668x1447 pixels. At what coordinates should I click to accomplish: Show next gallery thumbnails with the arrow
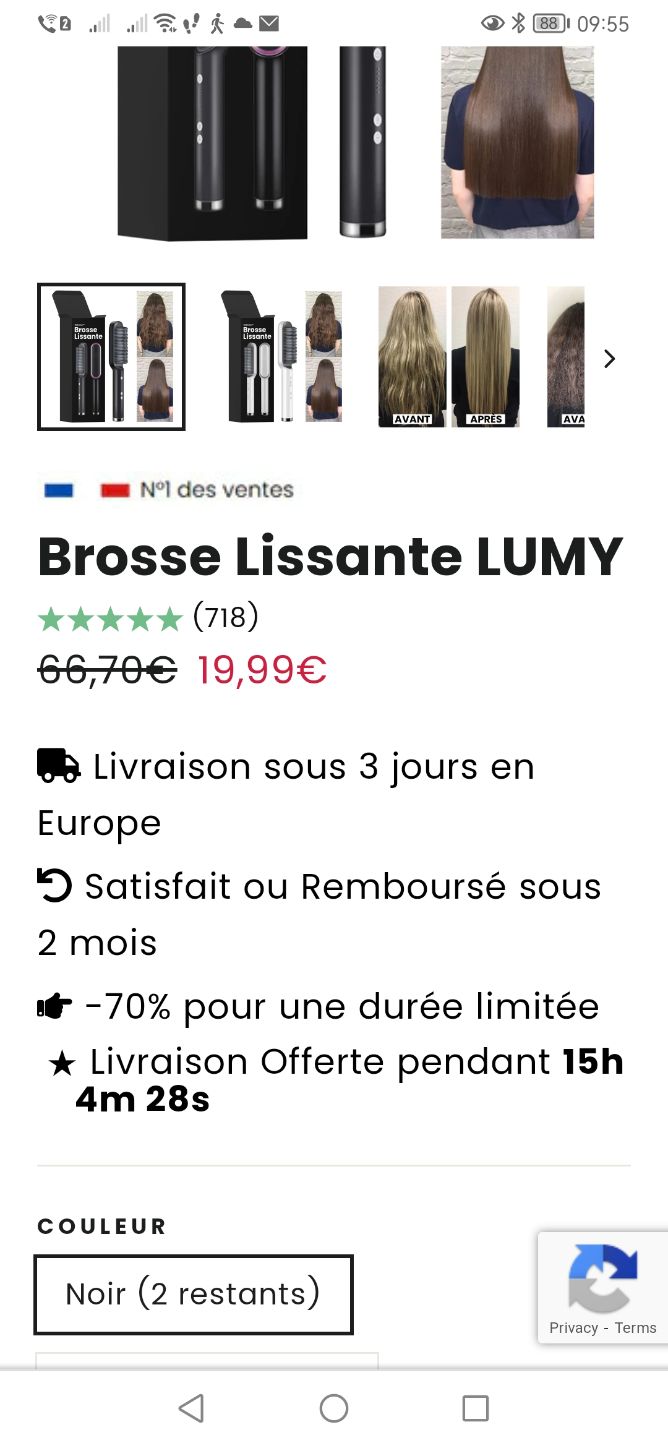tap(609, 358)
